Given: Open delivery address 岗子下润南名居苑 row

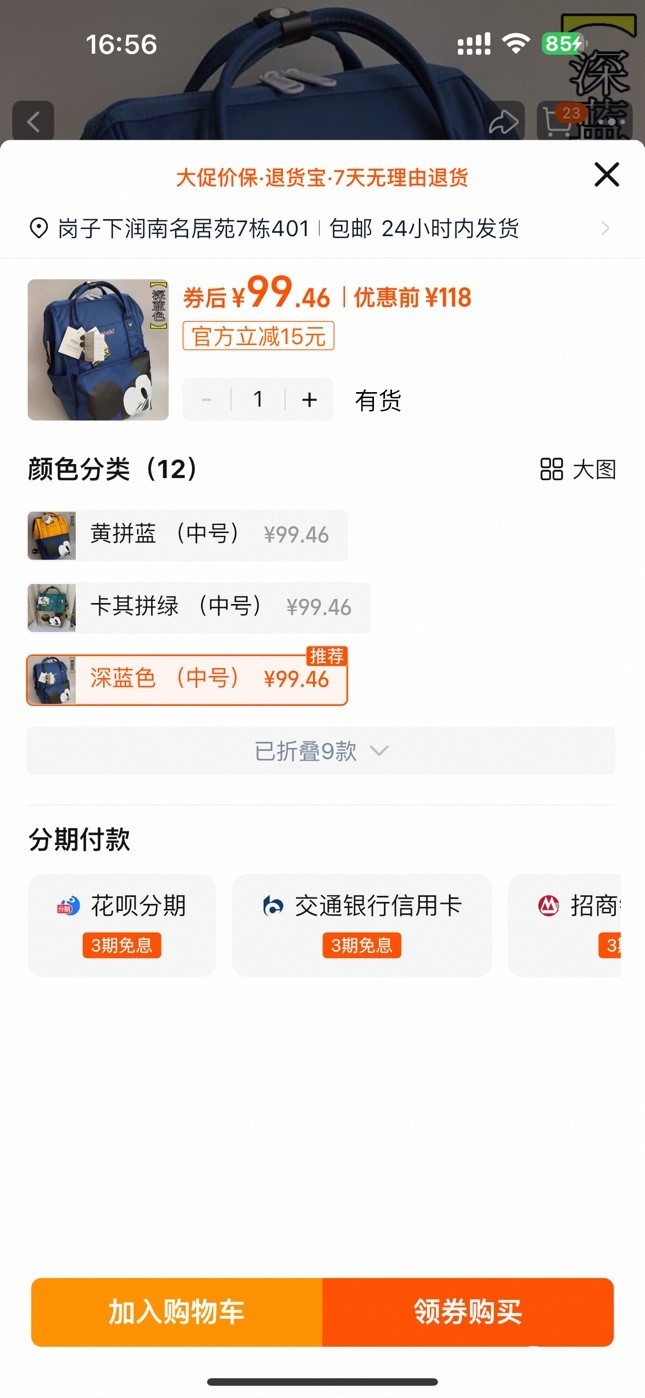Looking at the screenshot, I should tap(320, 229).
